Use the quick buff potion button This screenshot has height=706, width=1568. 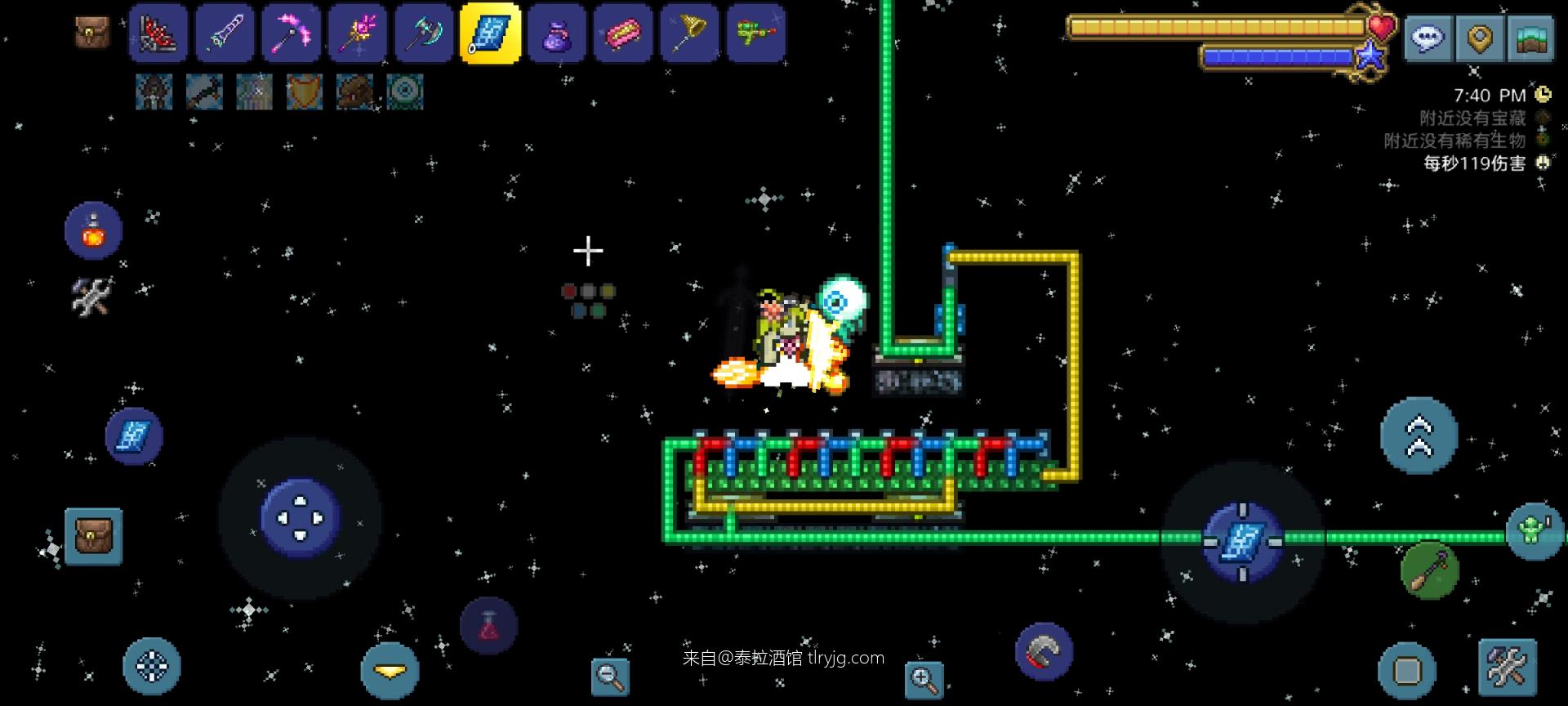[94, 231]
